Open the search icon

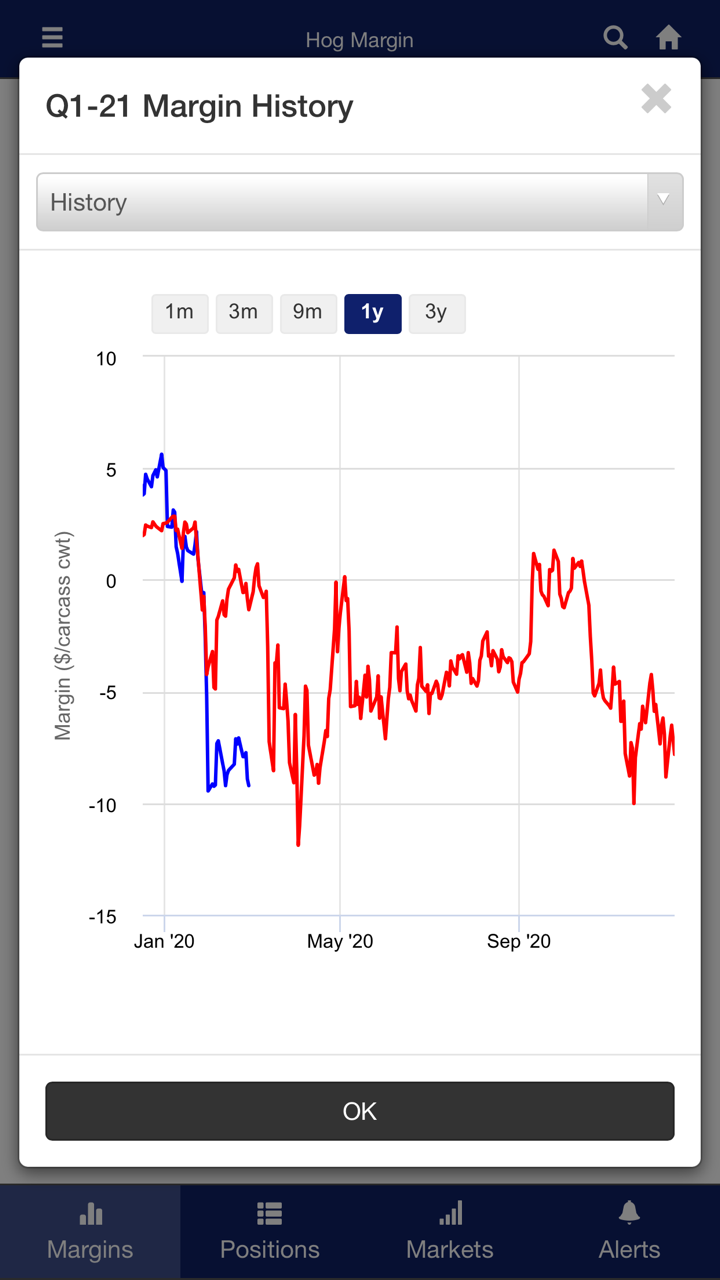[616, 38]
